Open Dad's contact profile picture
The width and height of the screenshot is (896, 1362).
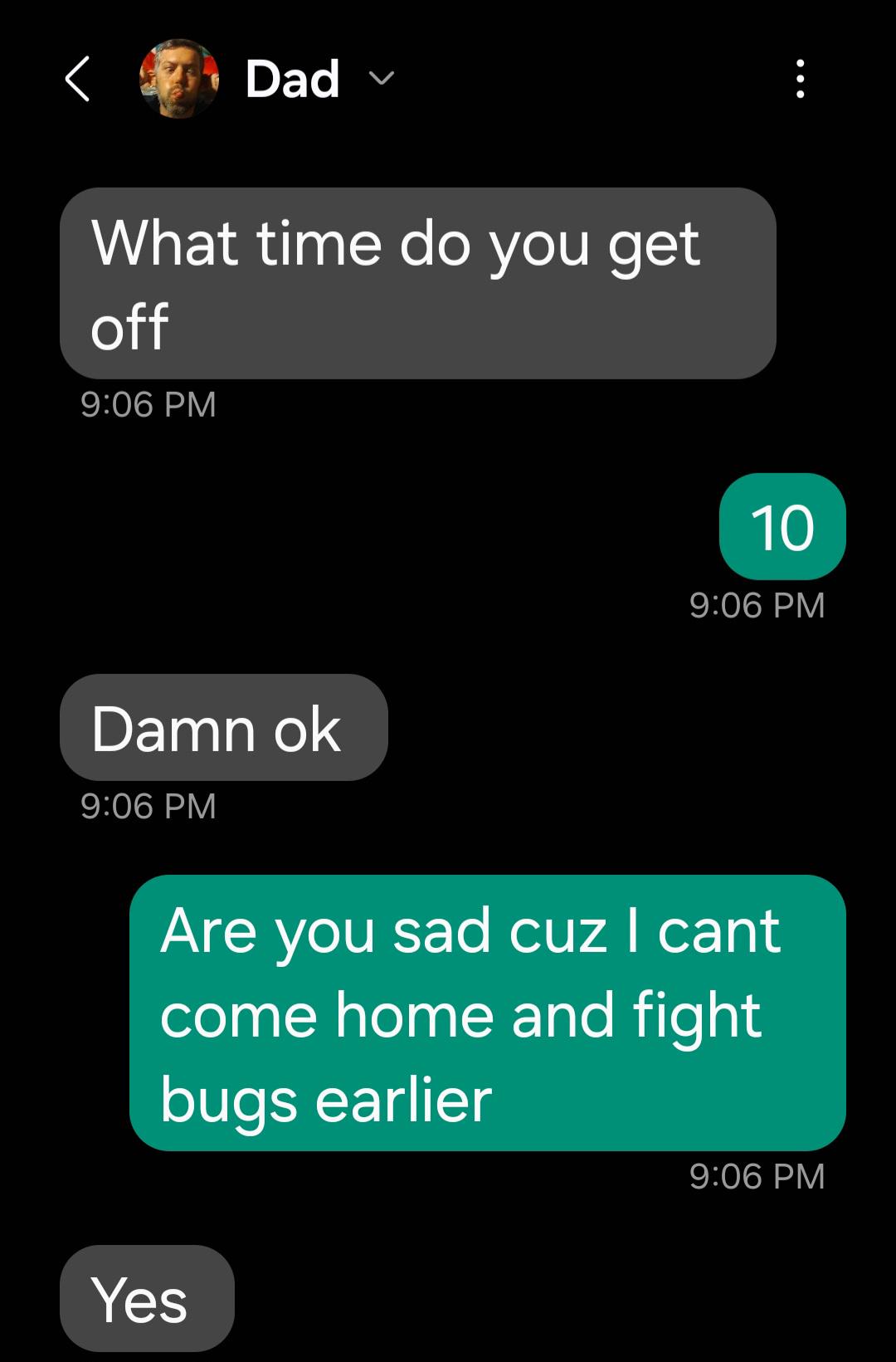[x=178, y=80]
